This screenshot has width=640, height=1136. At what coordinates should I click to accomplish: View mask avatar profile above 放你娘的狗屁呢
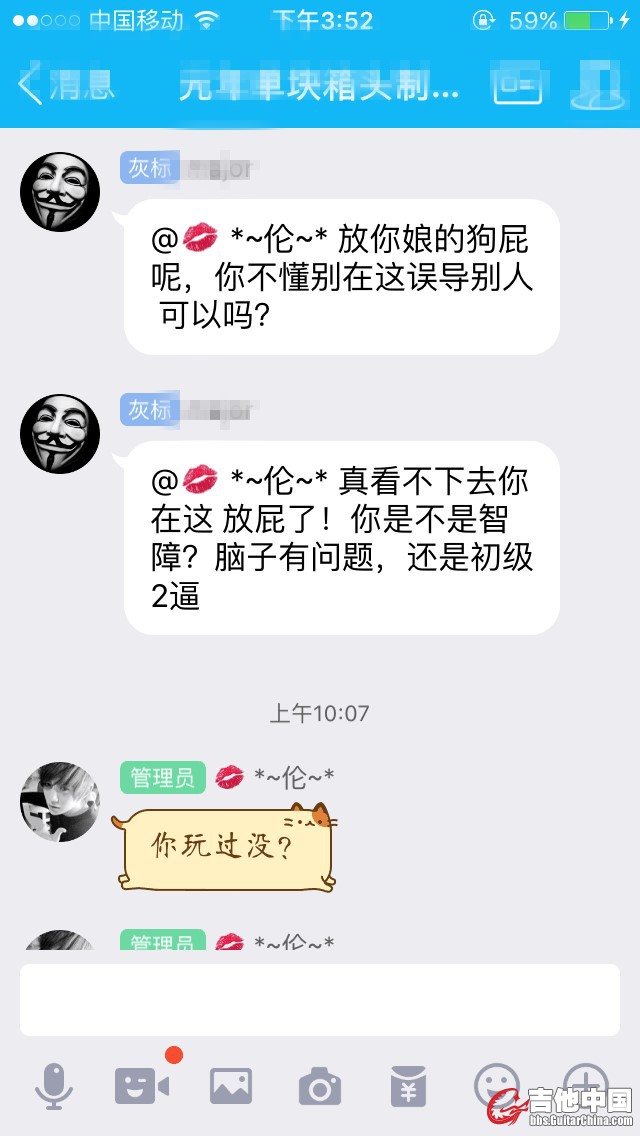tap(60, 192)
